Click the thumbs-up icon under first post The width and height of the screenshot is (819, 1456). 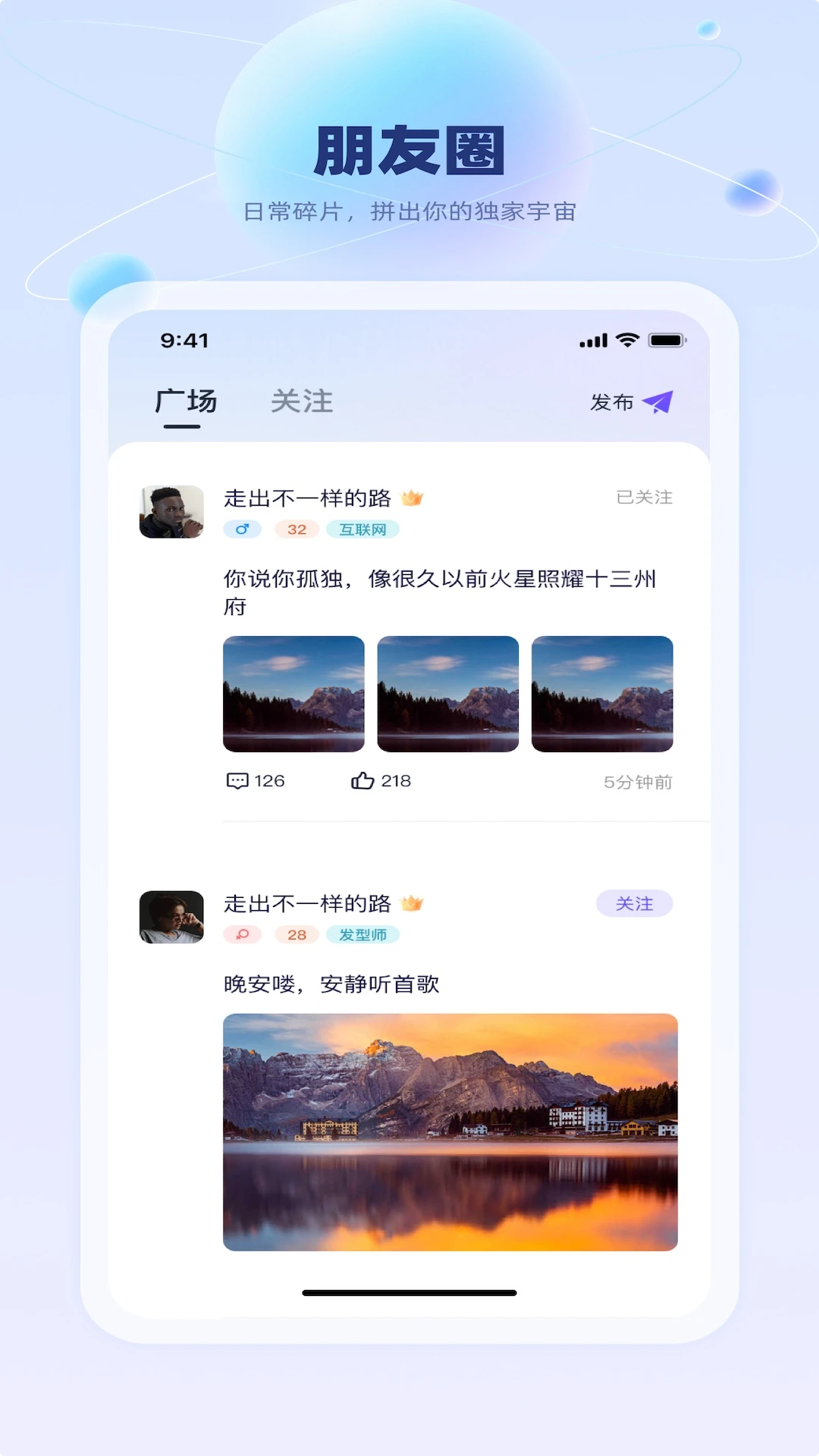[x=362, y=780]
